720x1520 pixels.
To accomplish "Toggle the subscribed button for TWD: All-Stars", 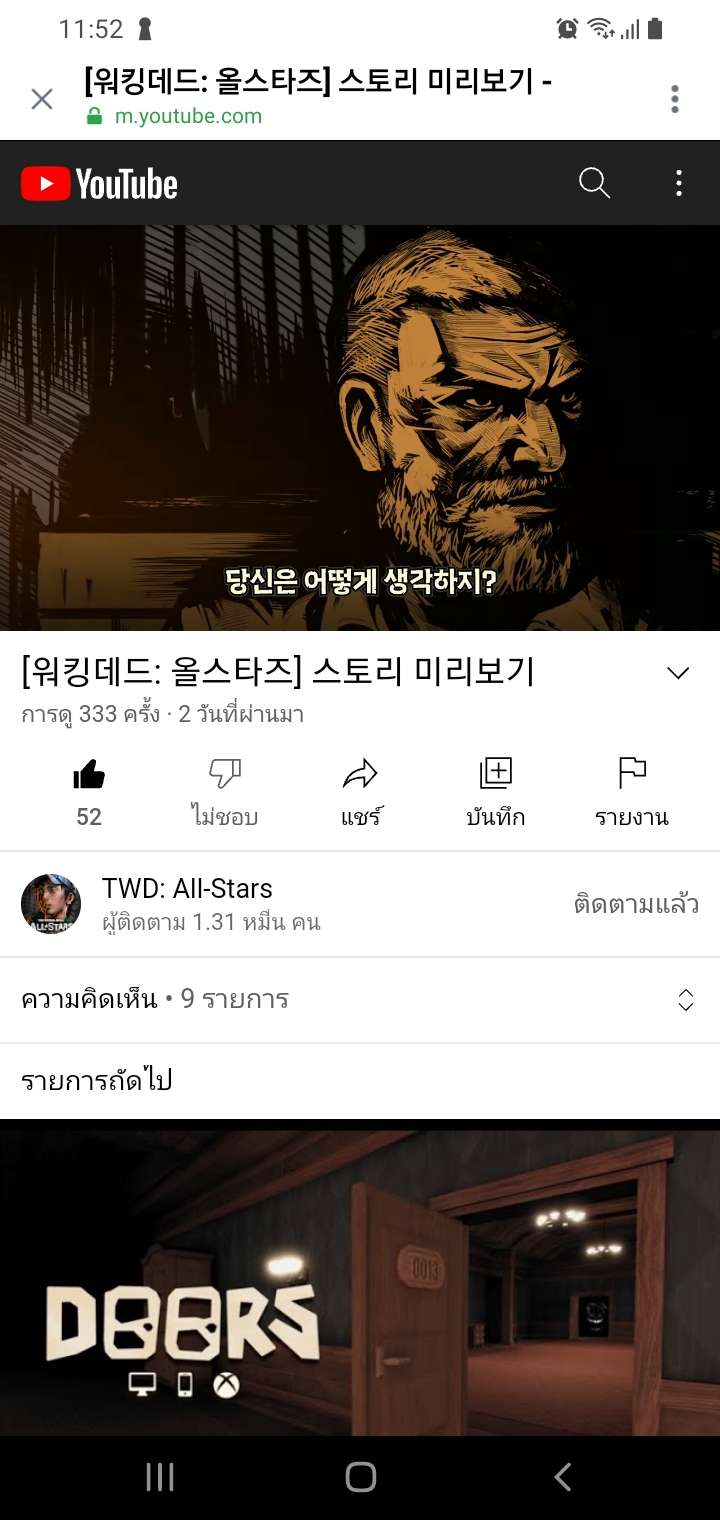I will tap(635, 904).
